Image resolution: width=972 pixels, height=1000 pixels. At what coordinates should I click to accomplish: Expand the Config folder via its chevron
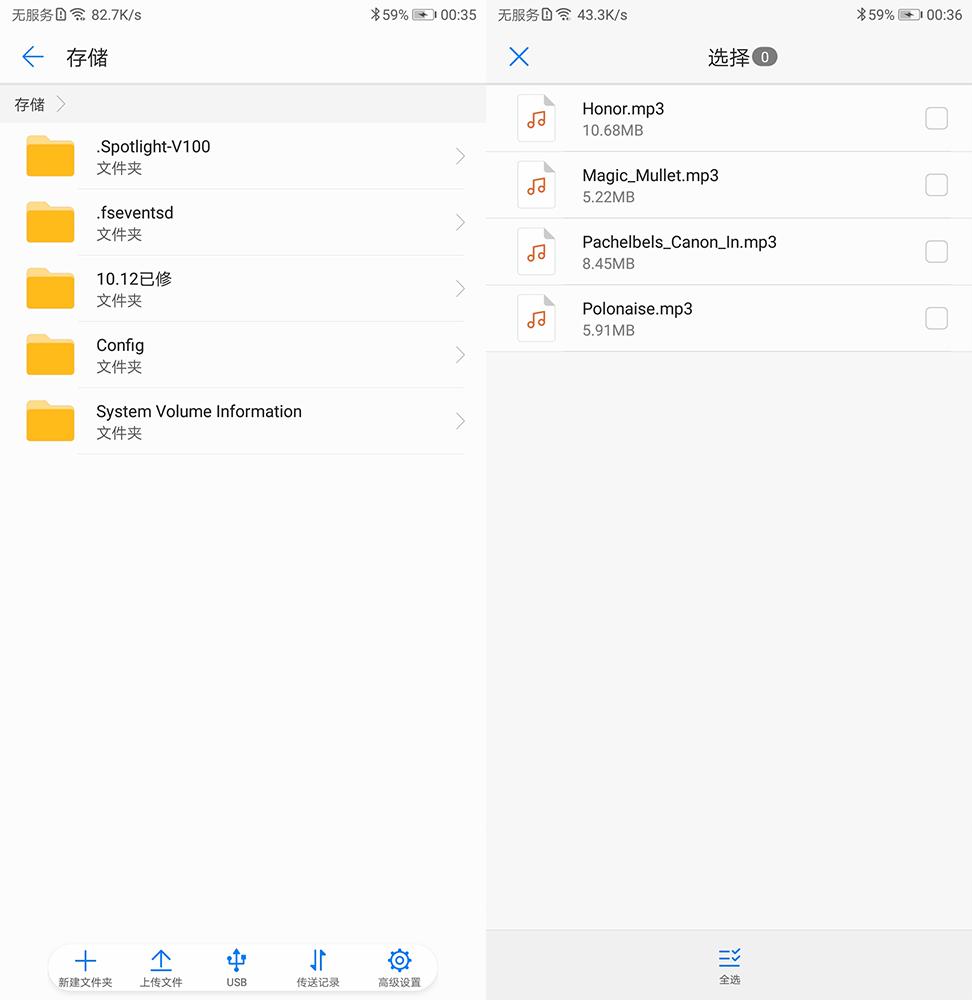coord(458,354)
